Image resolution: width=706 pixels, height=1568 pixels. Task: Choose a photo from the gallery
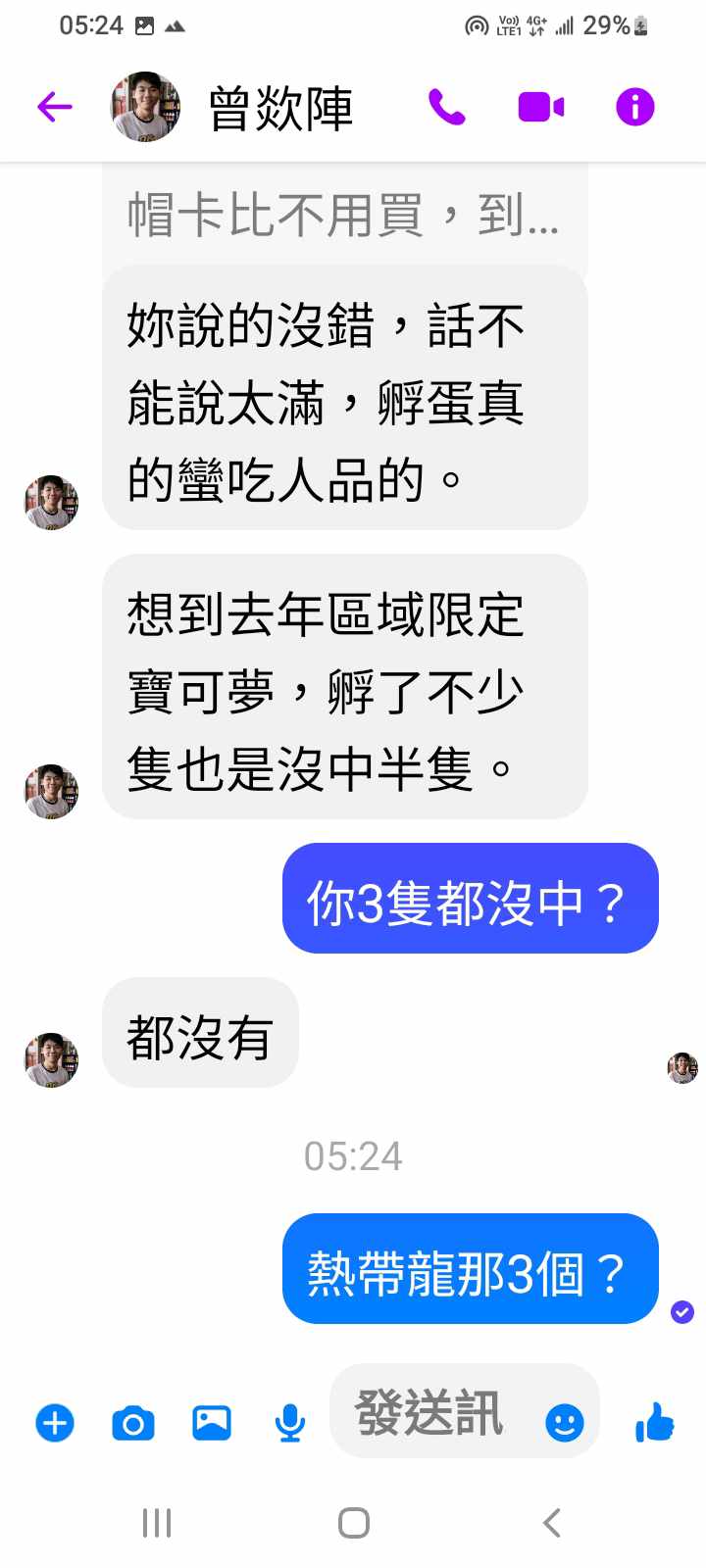212,1422
